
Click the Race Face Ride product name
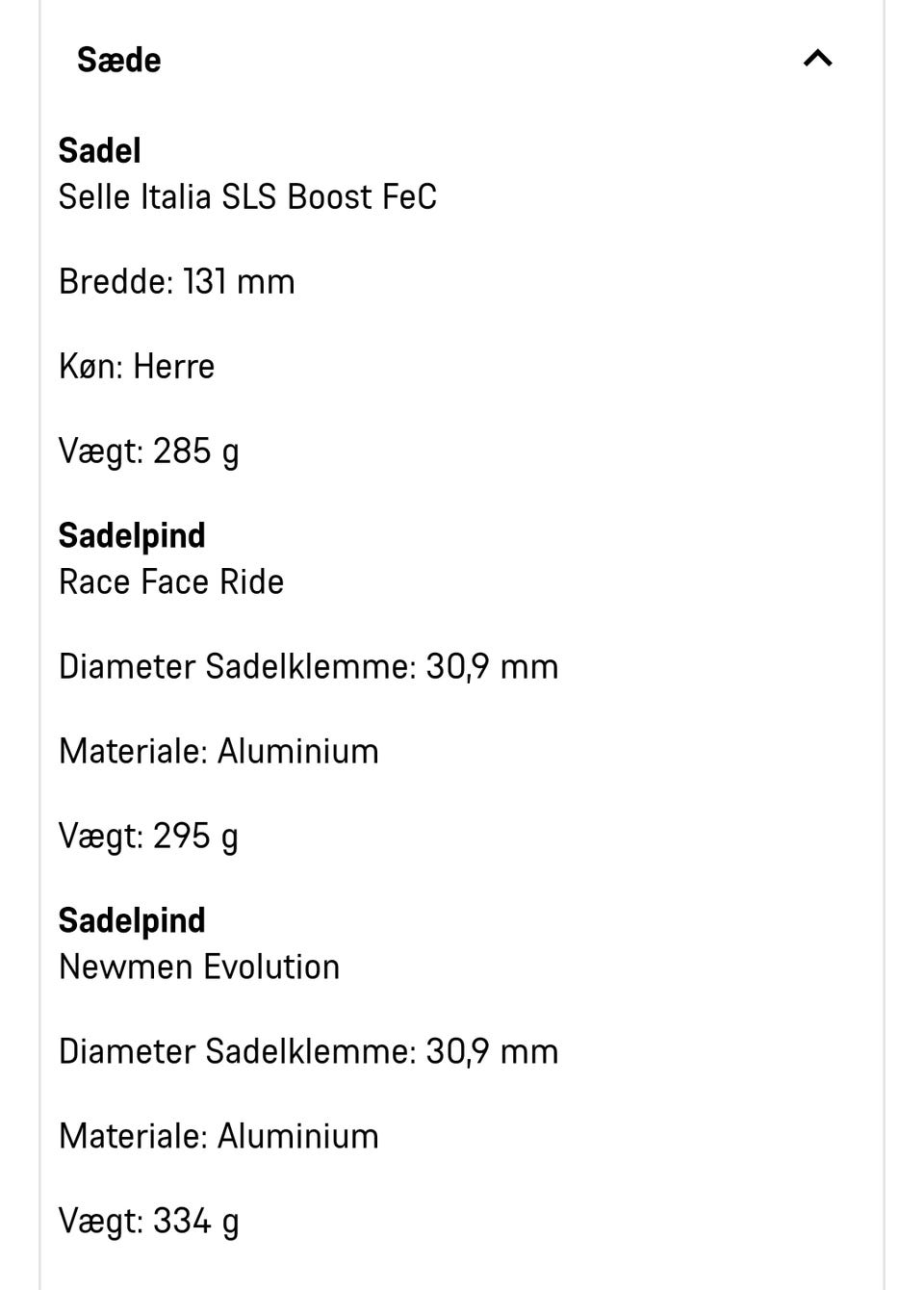[x=171, y=581]
